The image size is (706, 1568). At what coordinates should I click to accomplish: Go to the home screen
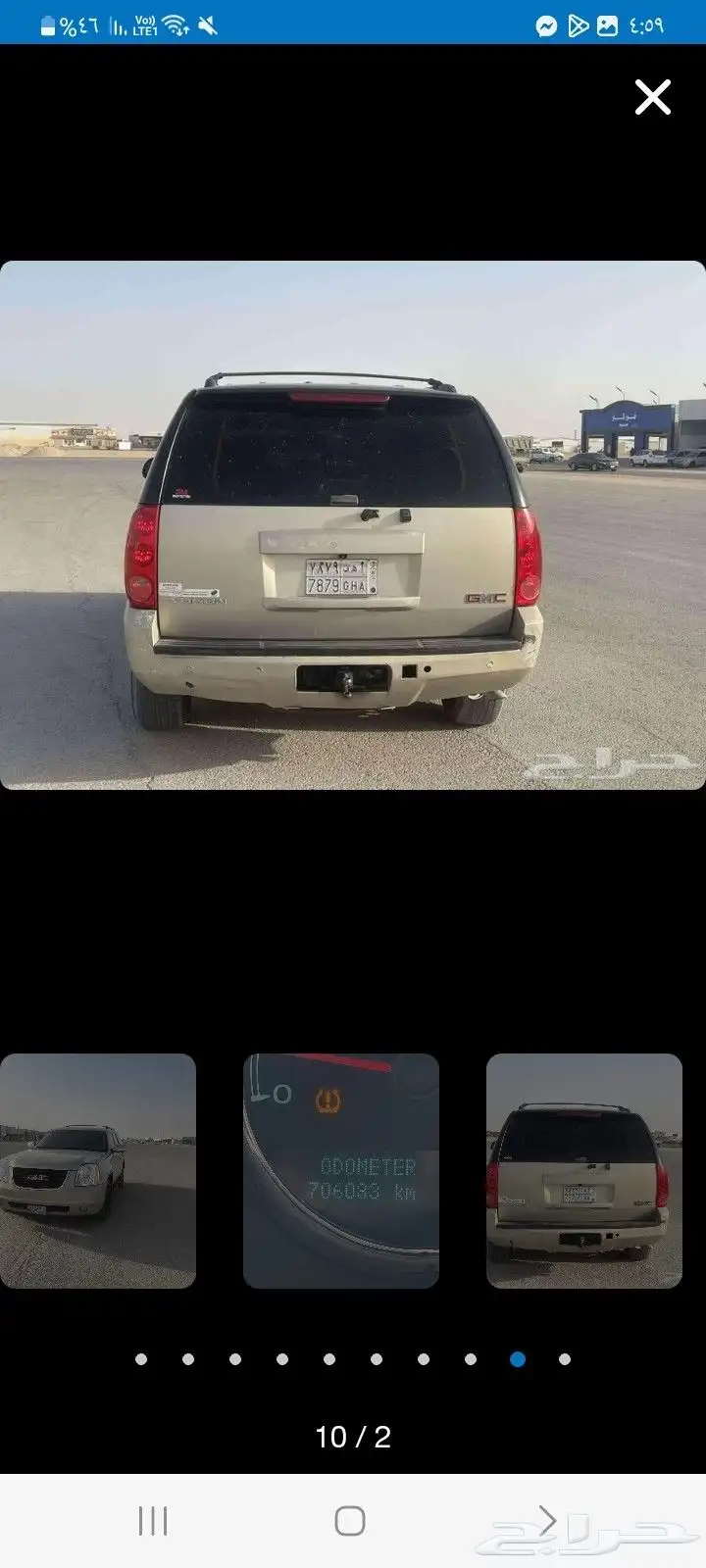[x=350, y=1521]
